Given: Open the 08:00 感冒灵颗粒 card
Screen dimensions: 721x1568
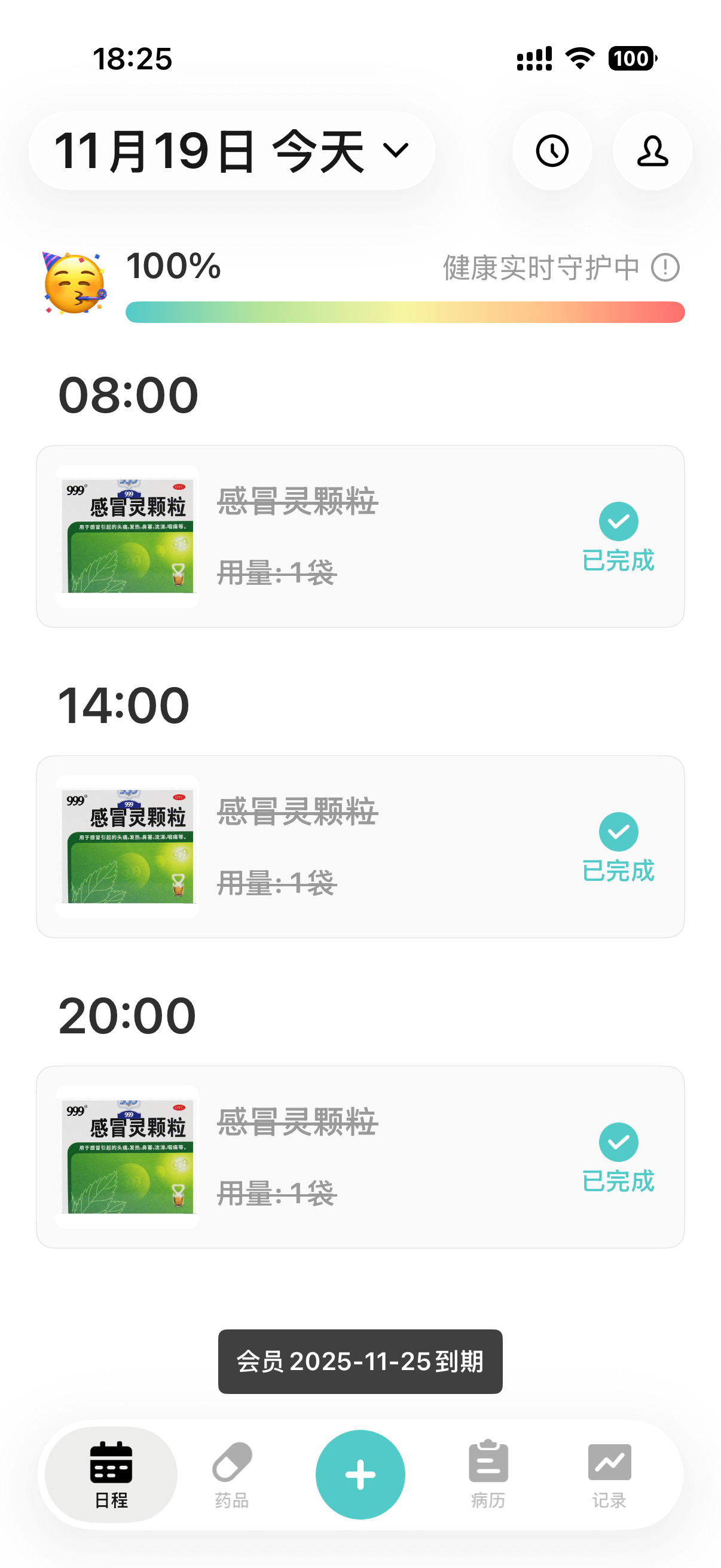Looking at the screenshot, I should point(341,536).
